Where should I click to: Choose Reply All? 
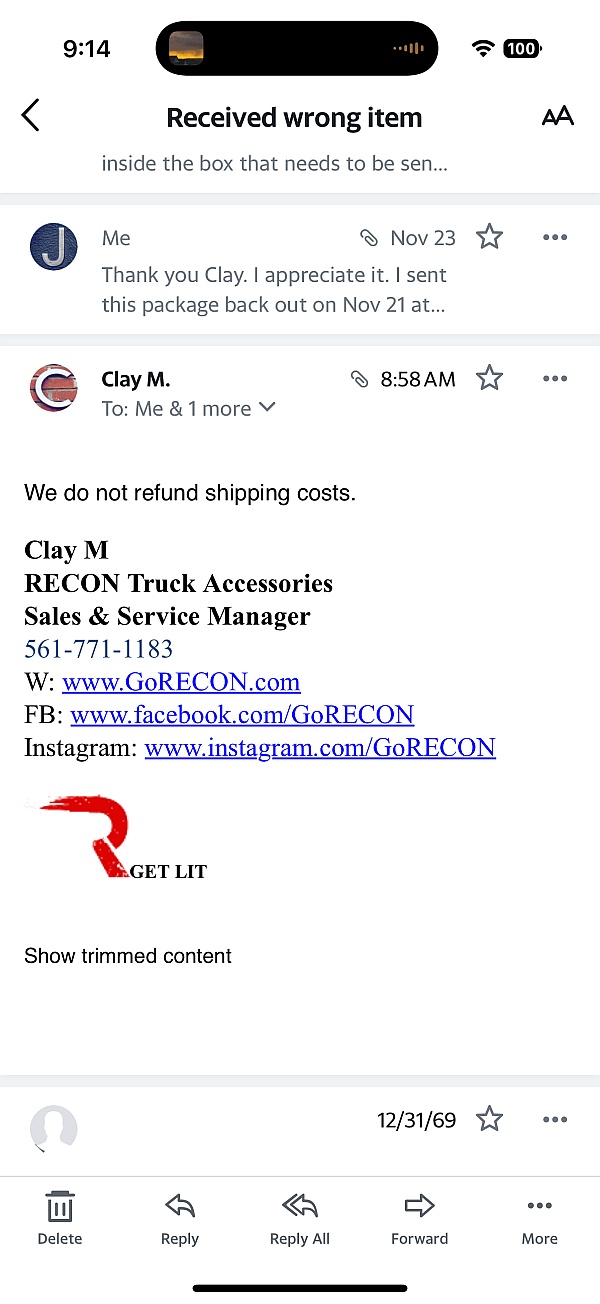coord(300,1218)
